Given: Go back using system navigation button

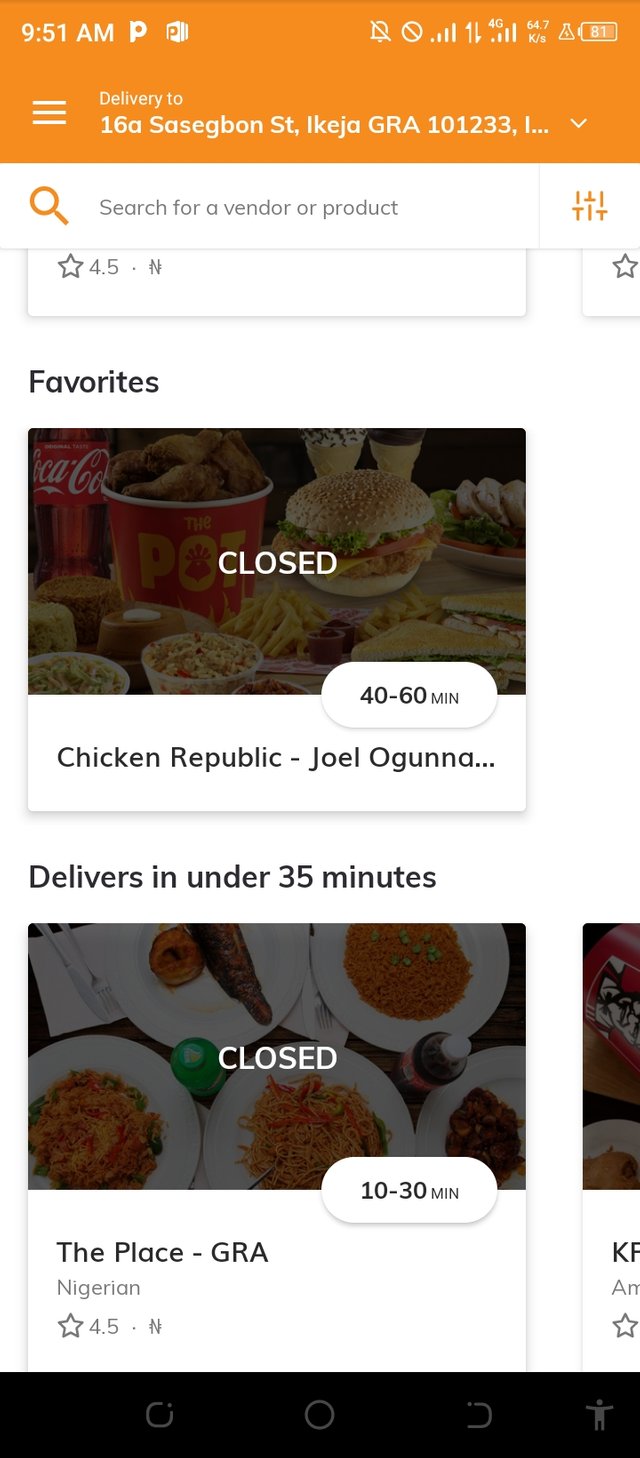Looking at the screenshot, I should 478,1414.
